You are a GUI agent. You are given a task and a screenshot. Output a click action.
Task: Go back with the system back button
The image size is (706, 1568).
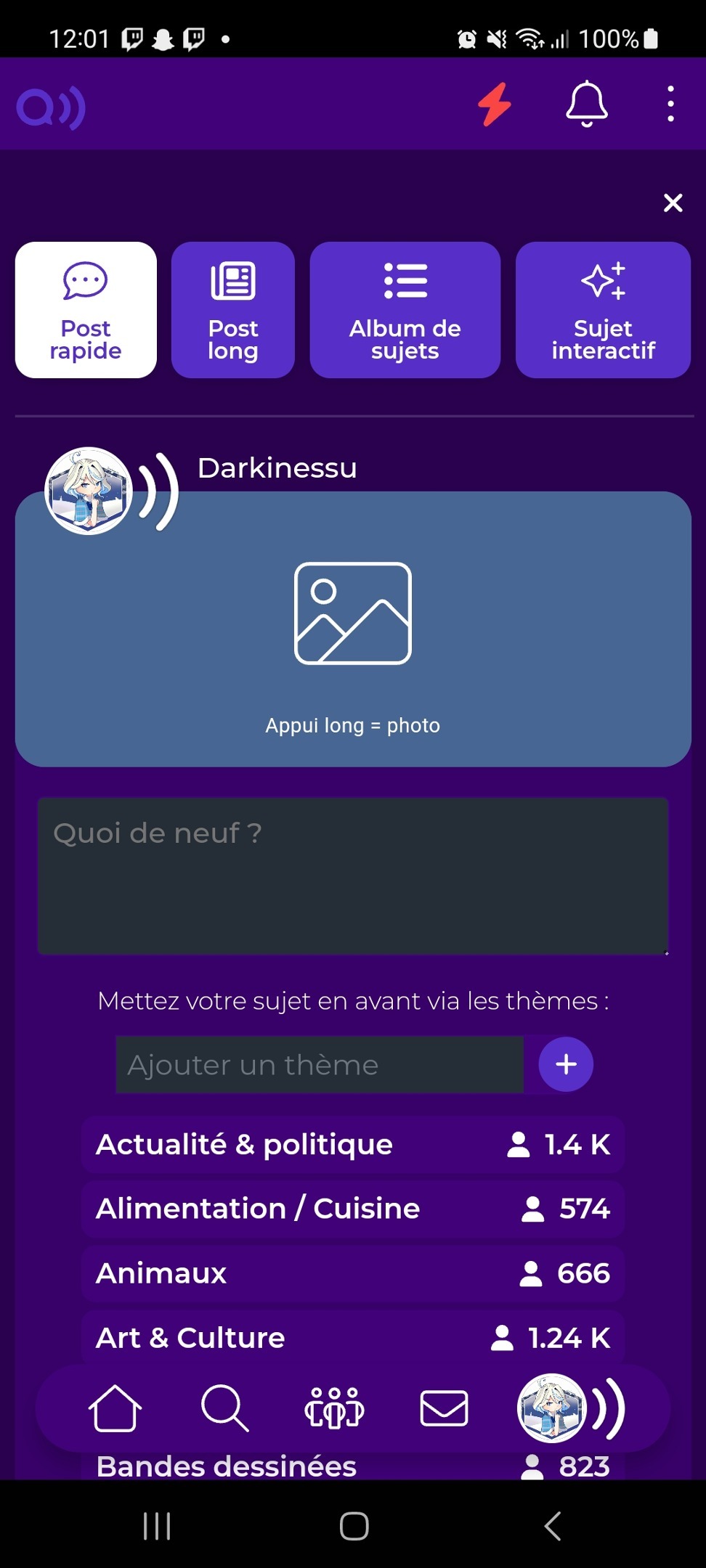pyautogui.click(x=553, y=1526)
